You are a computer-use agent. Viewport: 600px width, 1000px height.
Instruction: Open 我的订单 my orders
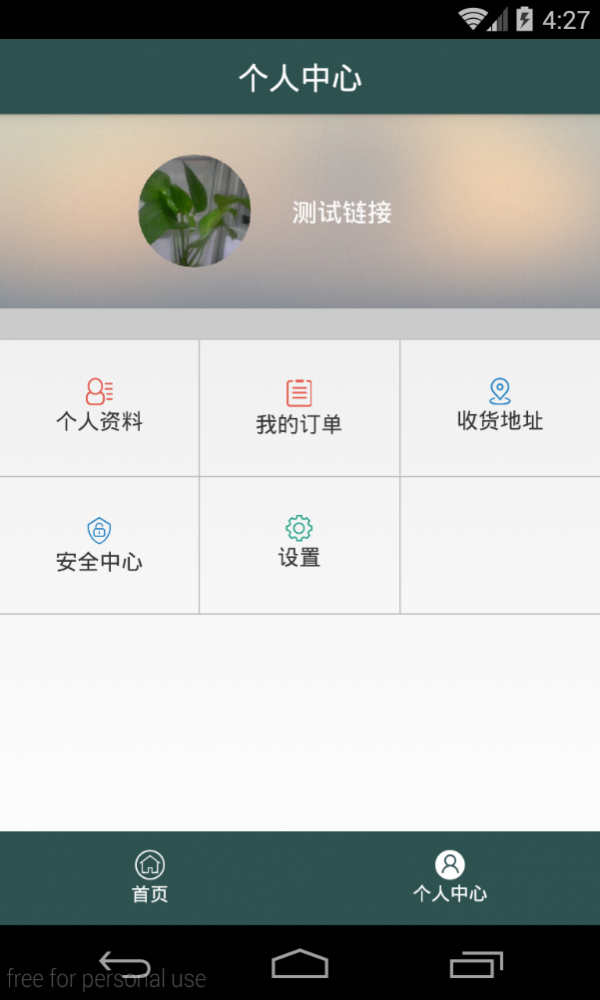[x=299, y=408]
